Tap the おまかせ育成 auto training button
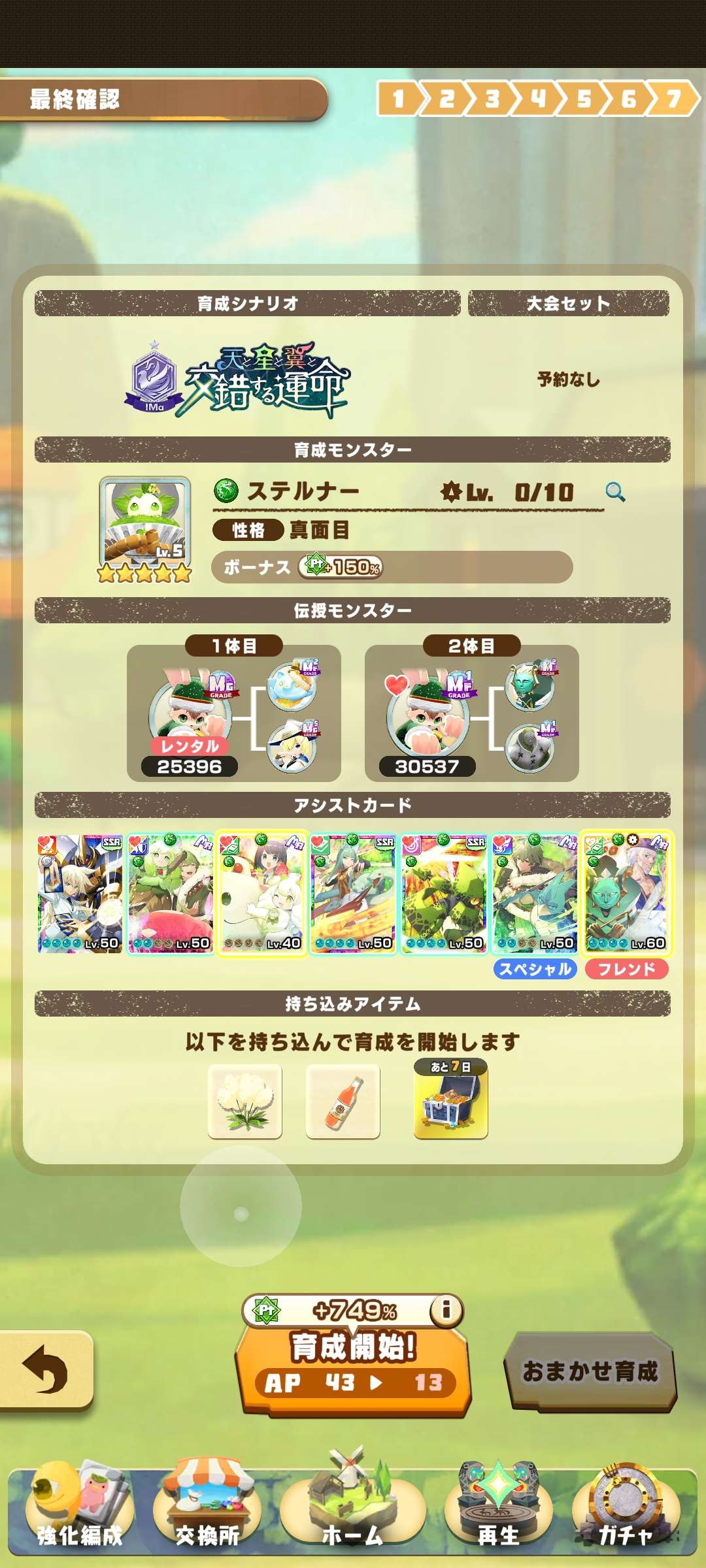706x1568 pixels. tap(590, 1371)
